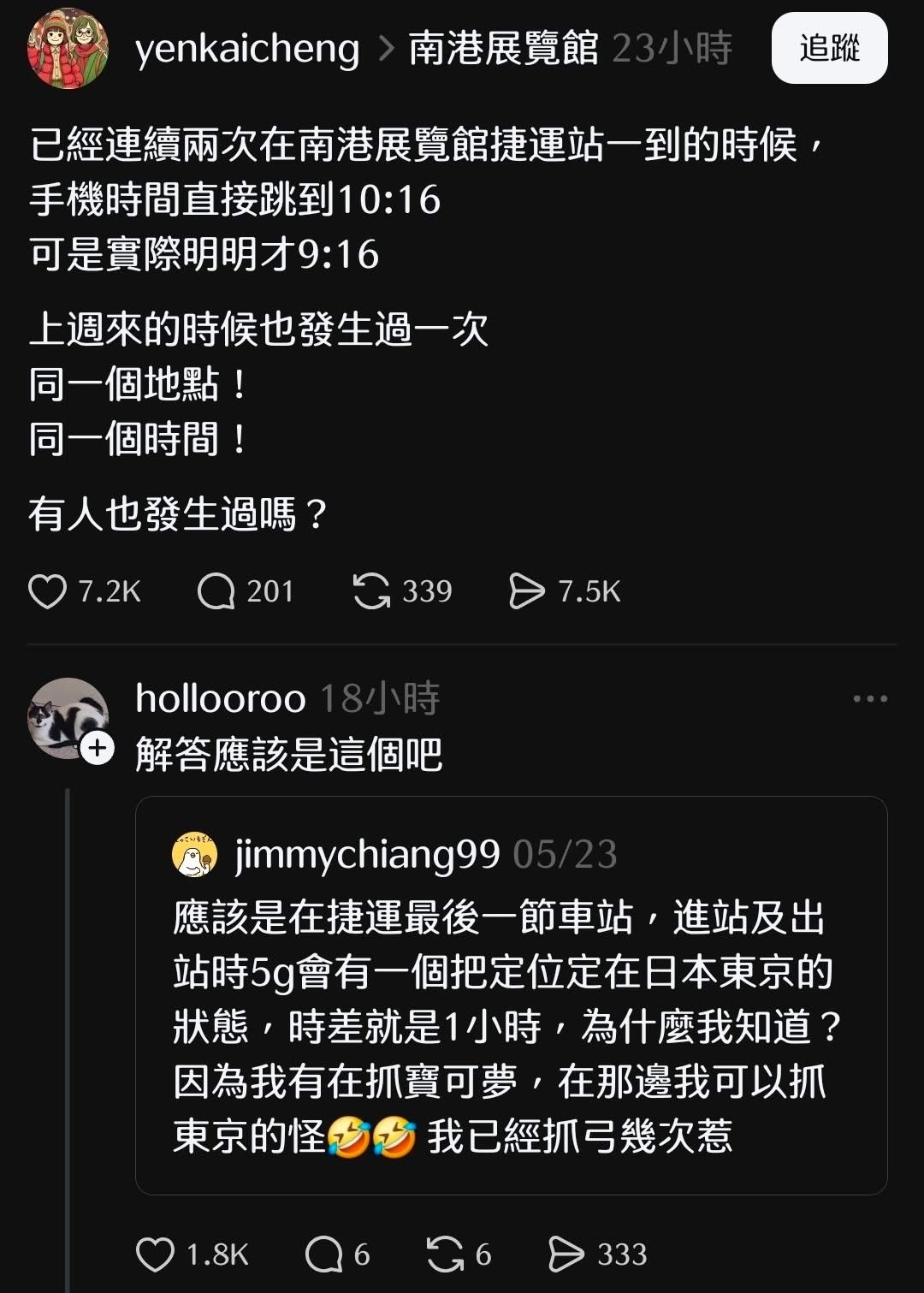
Task: Follow yenkaicheng with the 追蹤 button
Action: point(829,49)
